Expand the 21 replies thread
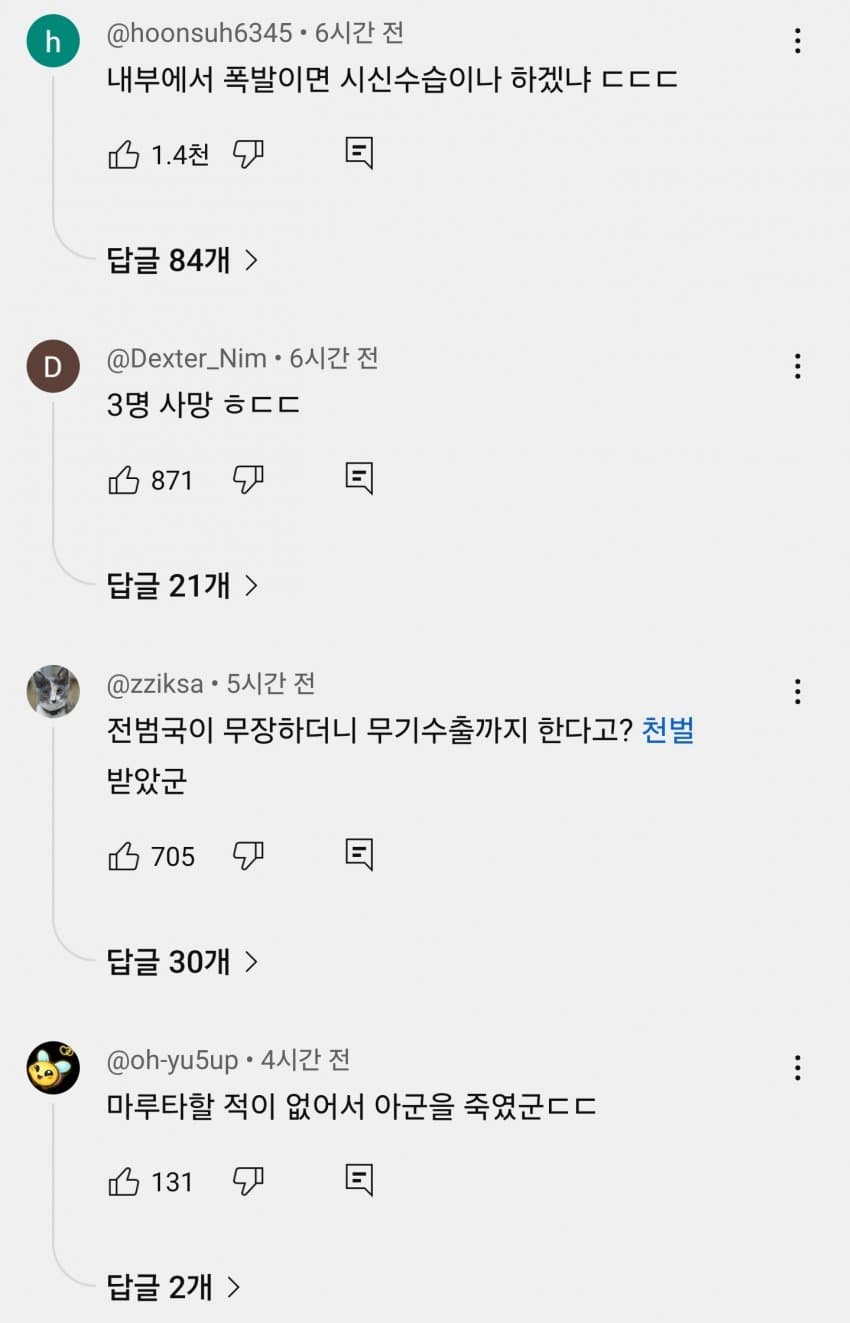Viewport: 850px width, 1323px height. coord(183,586)
